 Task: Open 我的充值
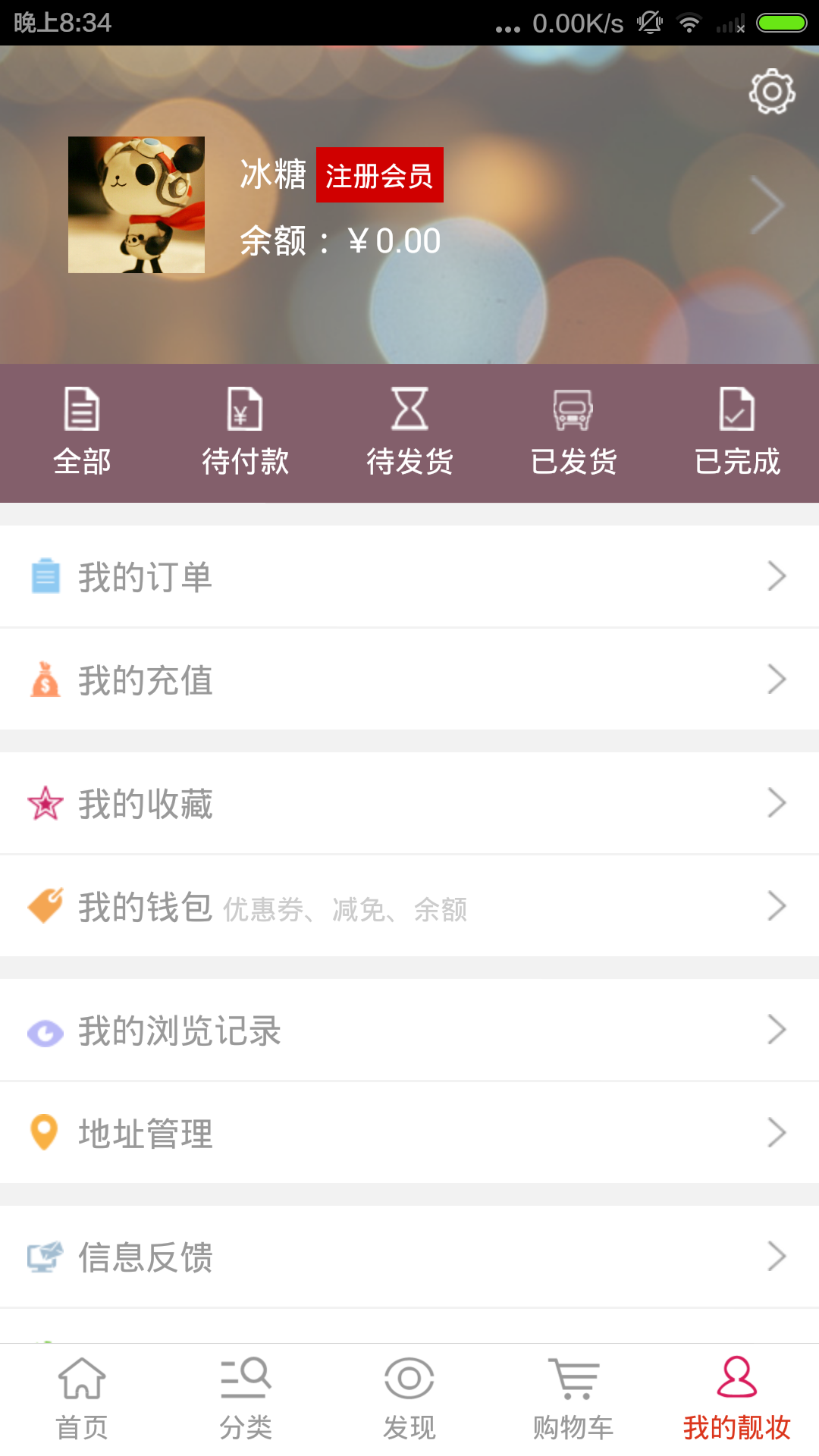coord(409,679)
